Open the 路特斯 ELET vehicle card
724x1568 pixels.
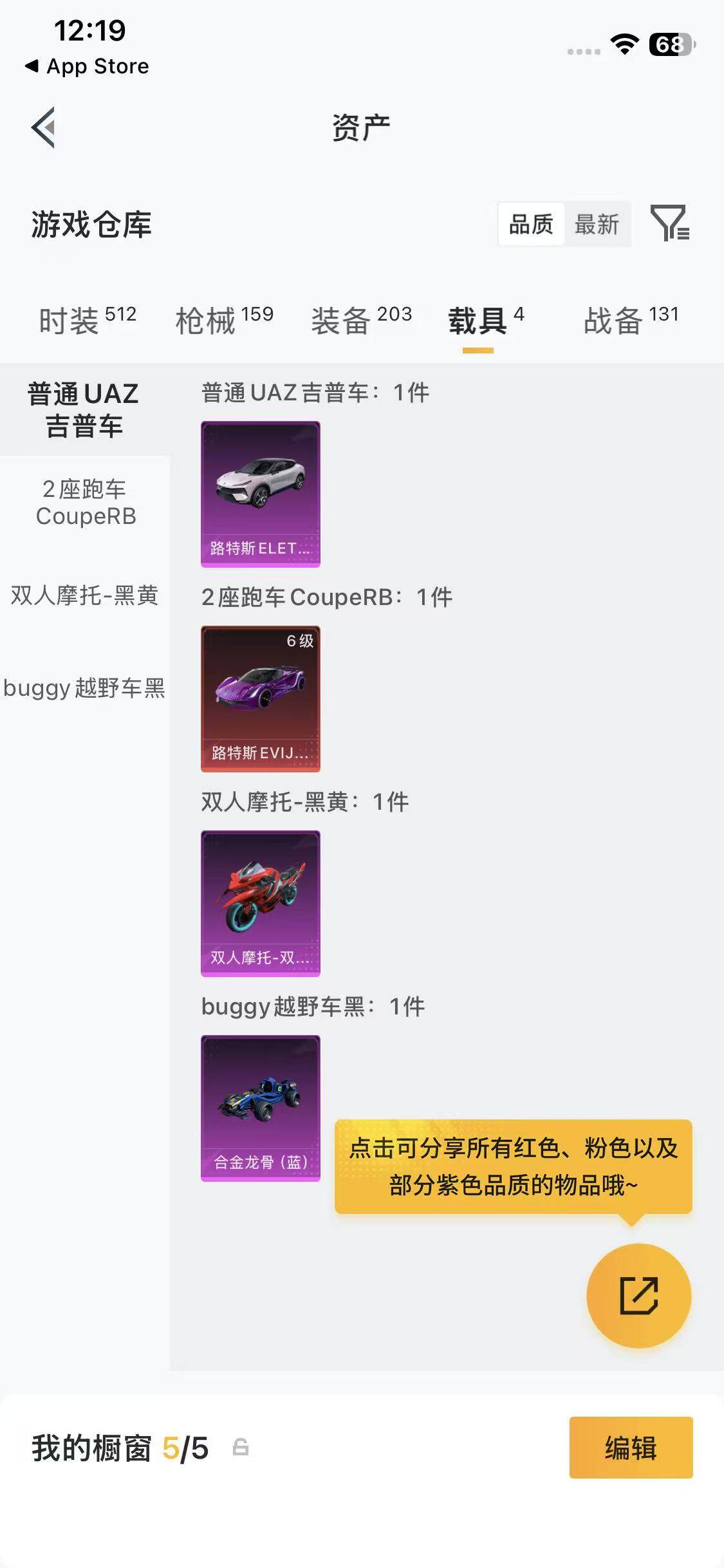coord(259,494)
